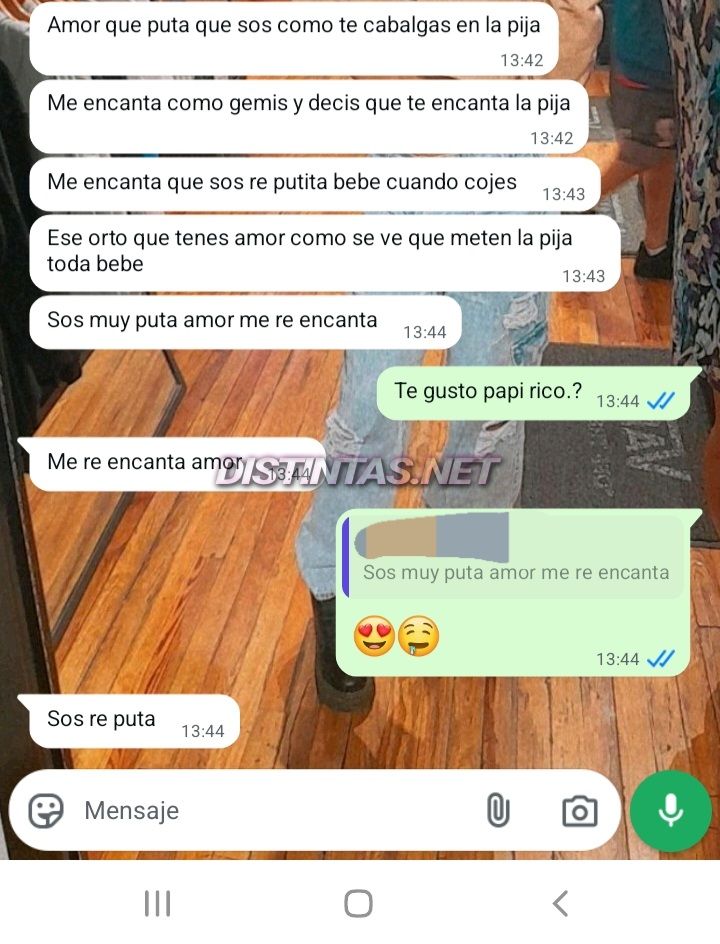Go back with the system back button

pyautogui.click(x=560, y=903)
